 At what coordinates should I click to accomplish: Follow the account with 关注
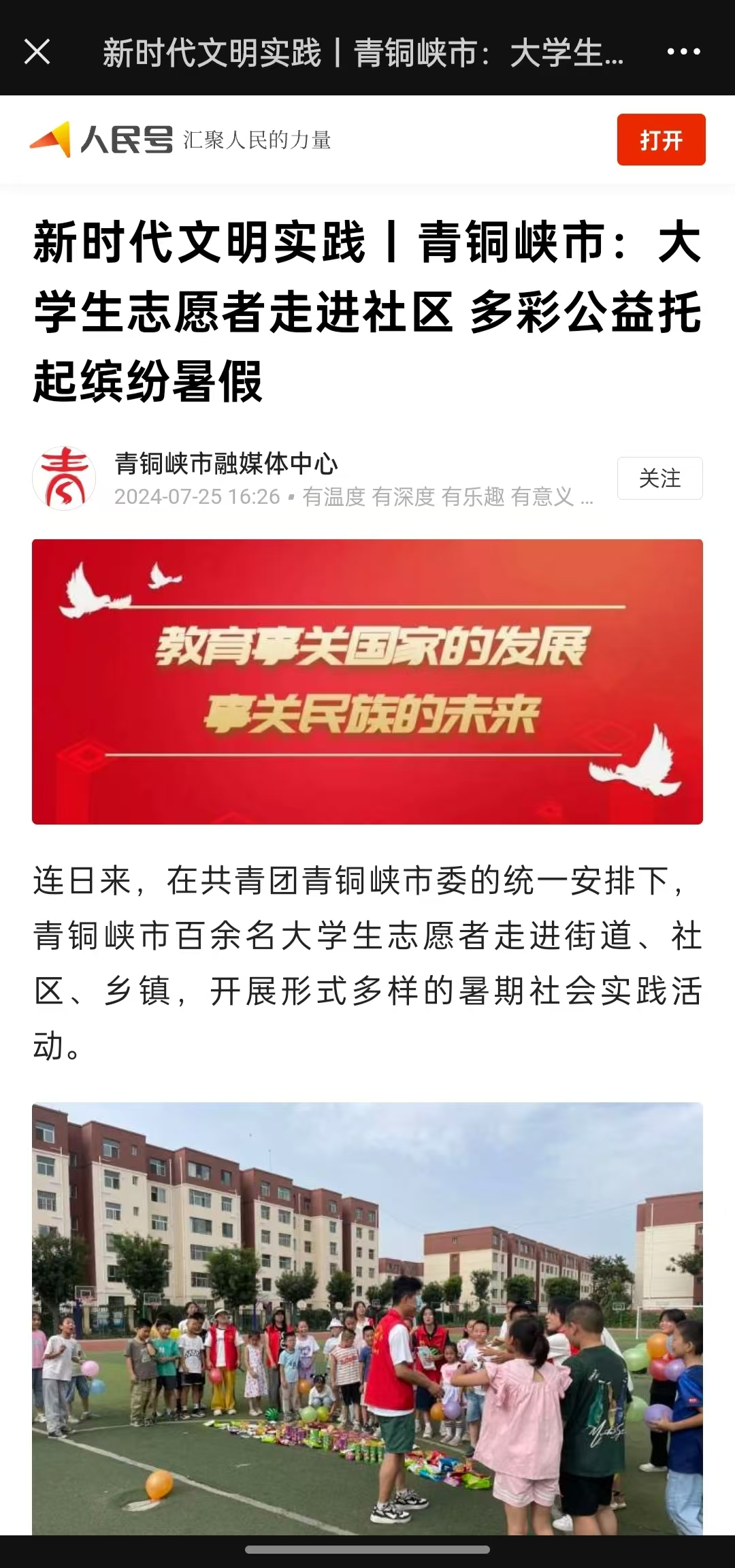click(659, 479)
